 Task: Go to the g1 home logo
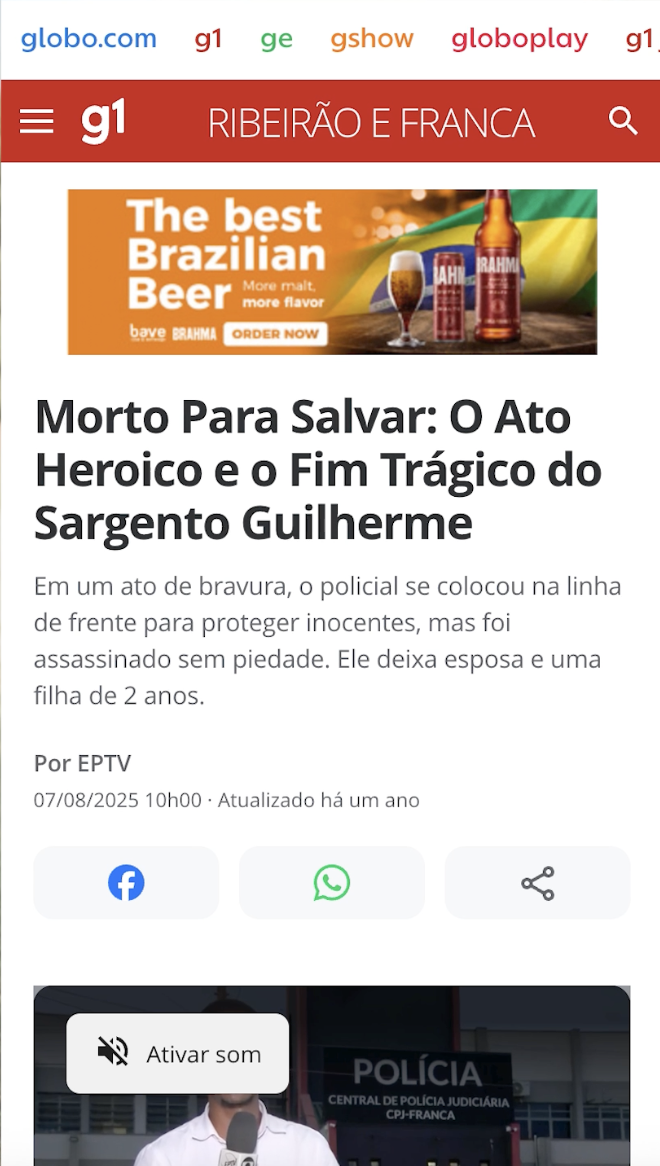click(x=104, y=122)
